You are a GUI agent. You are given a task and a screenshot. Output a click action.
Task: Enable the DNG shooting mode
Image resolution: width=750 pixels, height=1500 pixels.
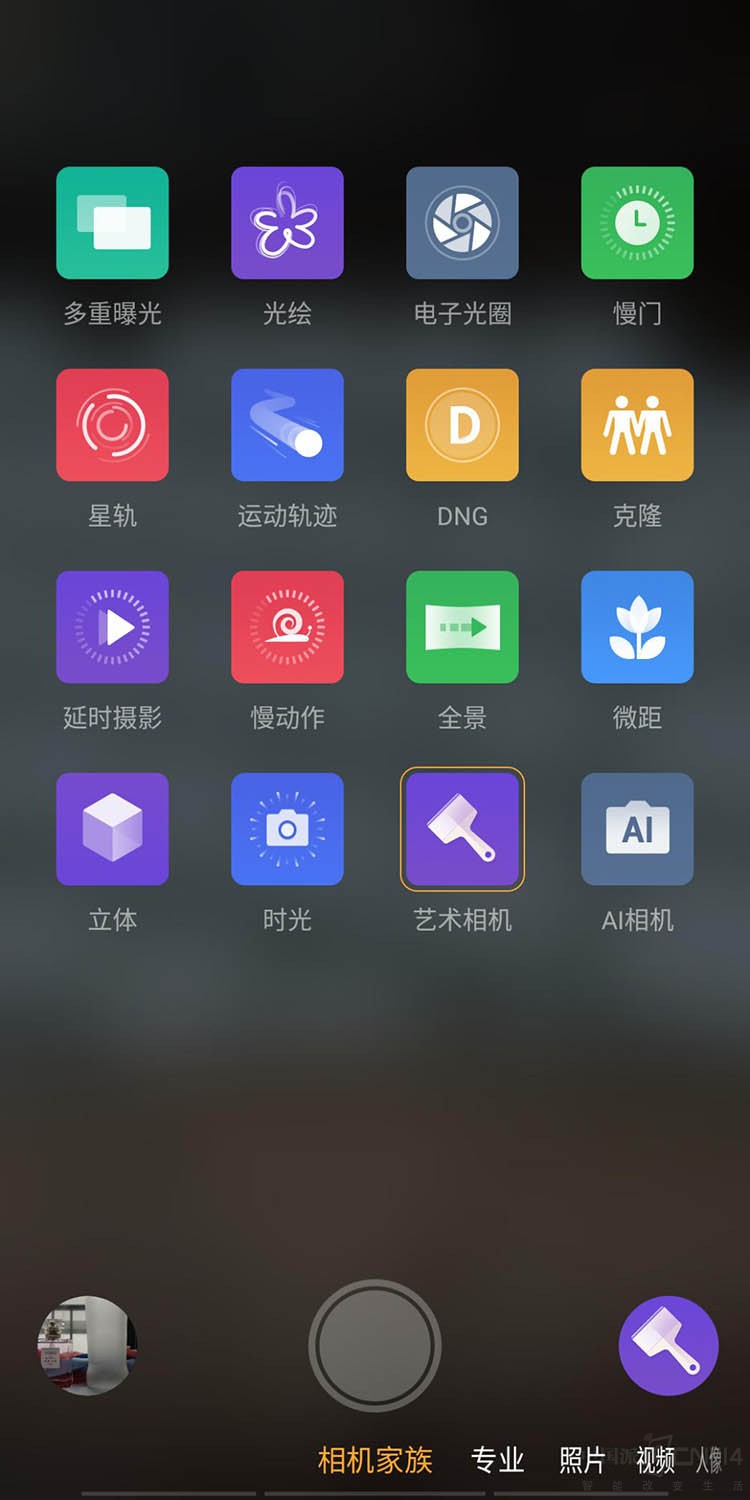click(462, 425)
